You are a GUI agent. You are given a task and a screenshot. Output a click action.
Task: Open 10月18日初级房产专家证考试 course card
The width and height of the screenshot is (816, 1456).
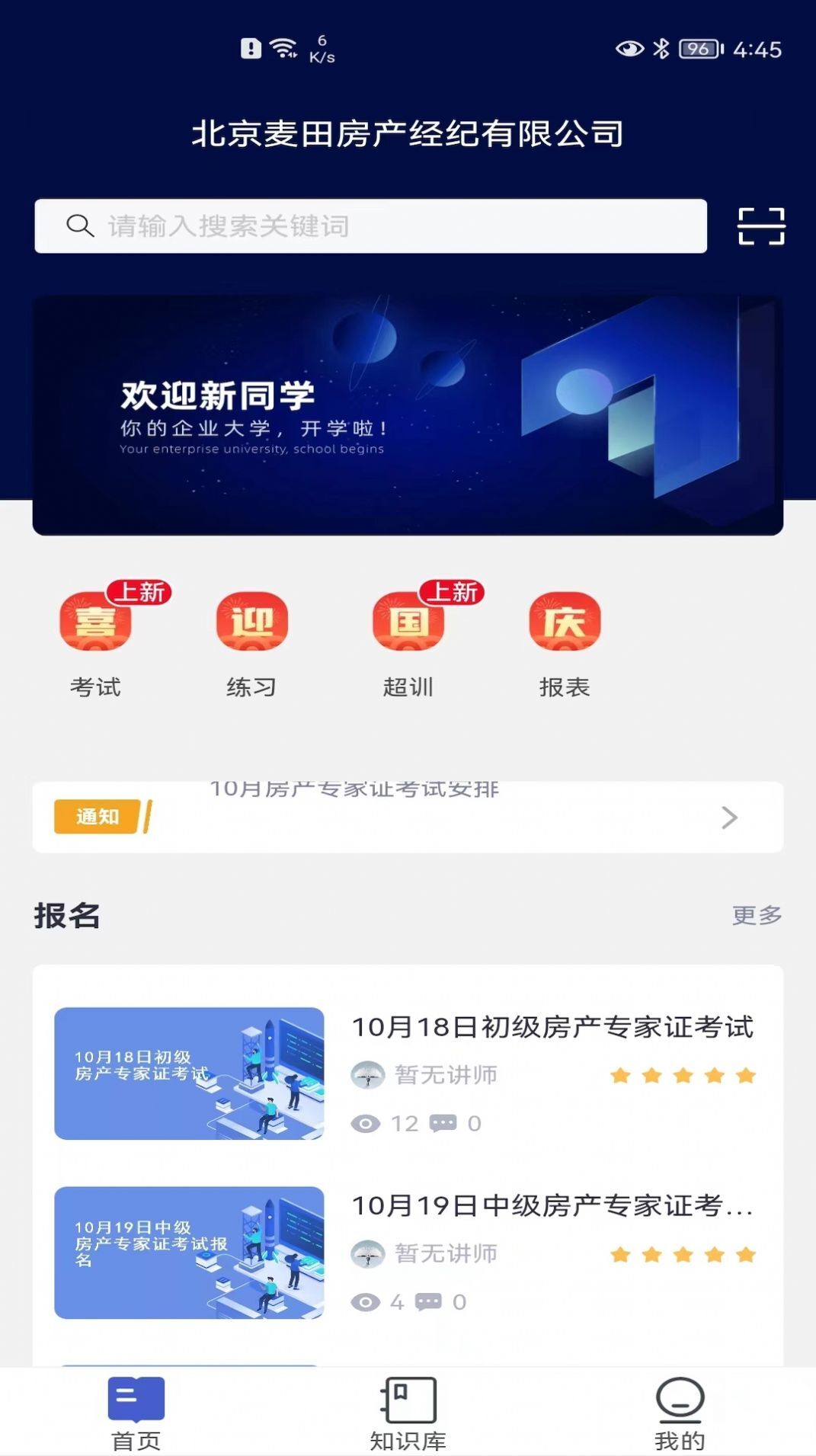tap(408, 1073)
